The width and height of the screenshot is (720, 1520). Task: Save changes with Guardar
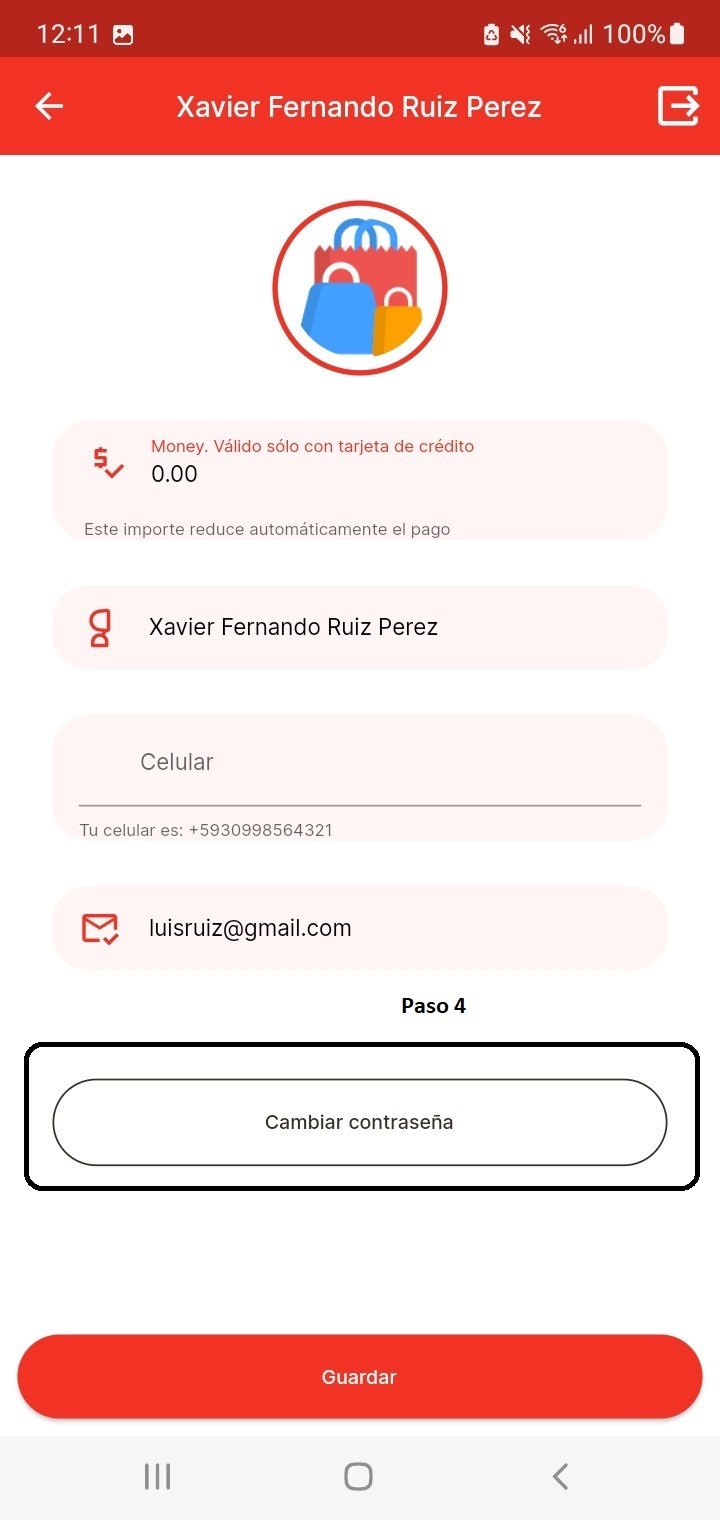click(x=359, y=1377)
